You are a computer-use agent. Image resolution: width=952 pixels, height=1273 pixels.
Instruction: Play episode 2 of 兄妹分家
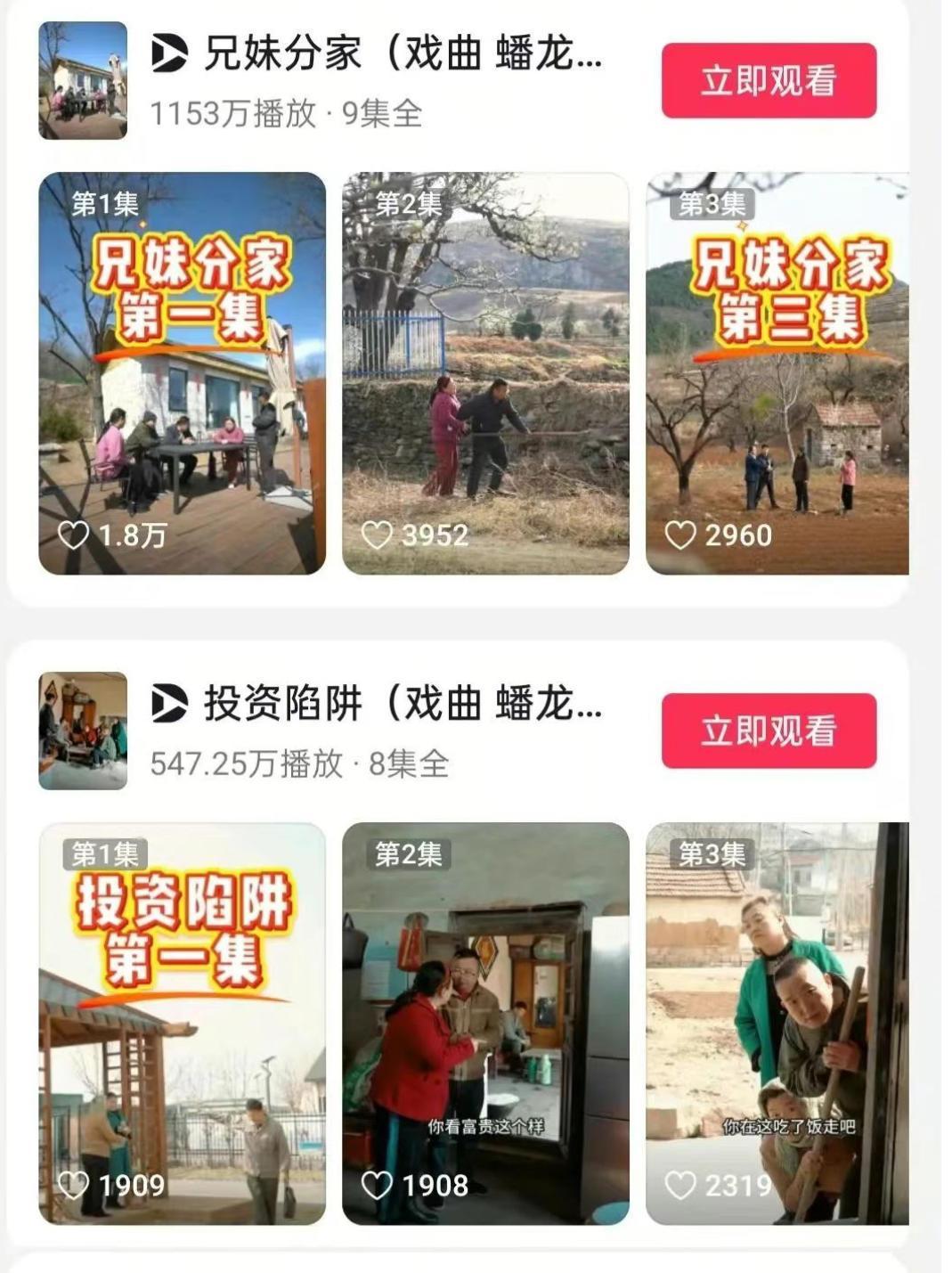(485, 373)
